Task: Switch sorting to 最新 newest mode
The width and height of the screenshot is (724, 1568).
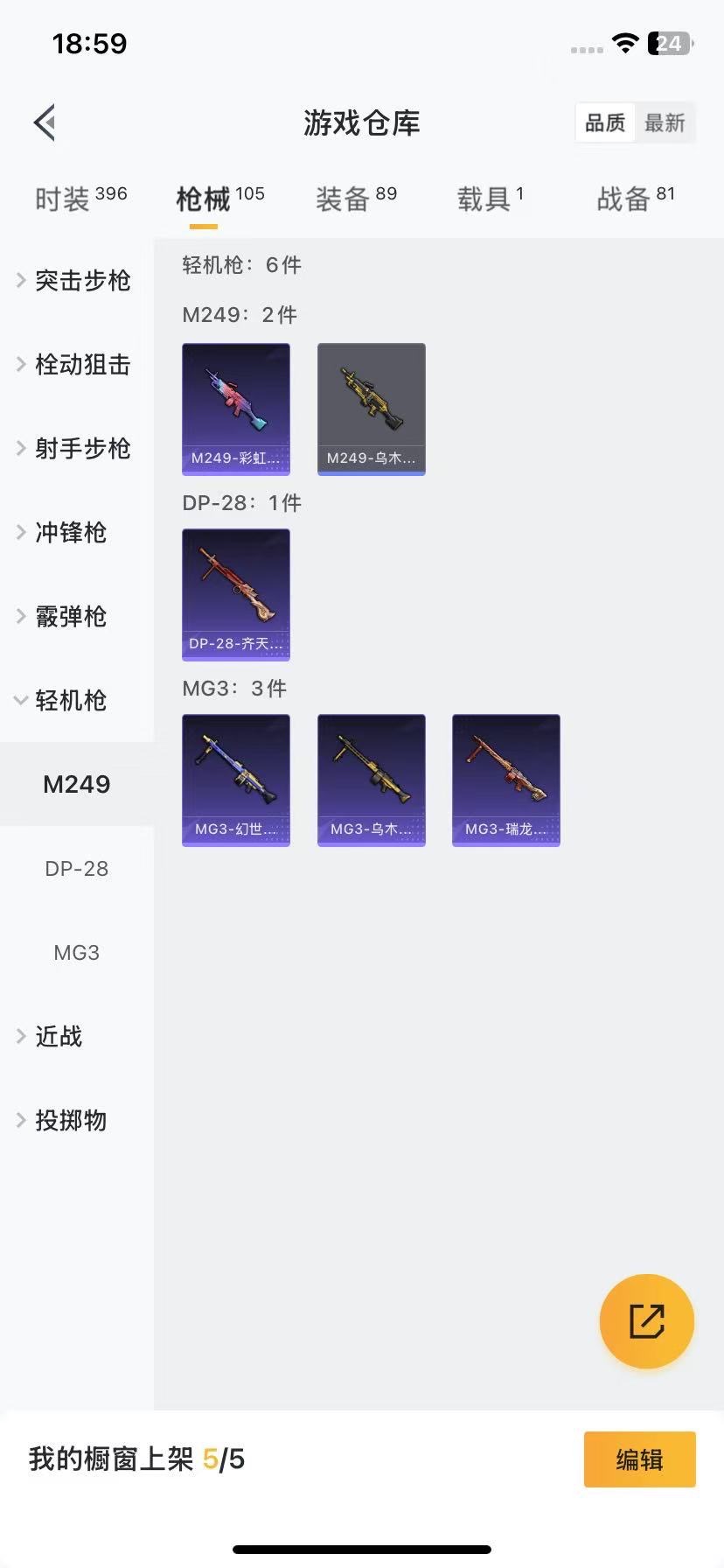Action: point(665,122)
